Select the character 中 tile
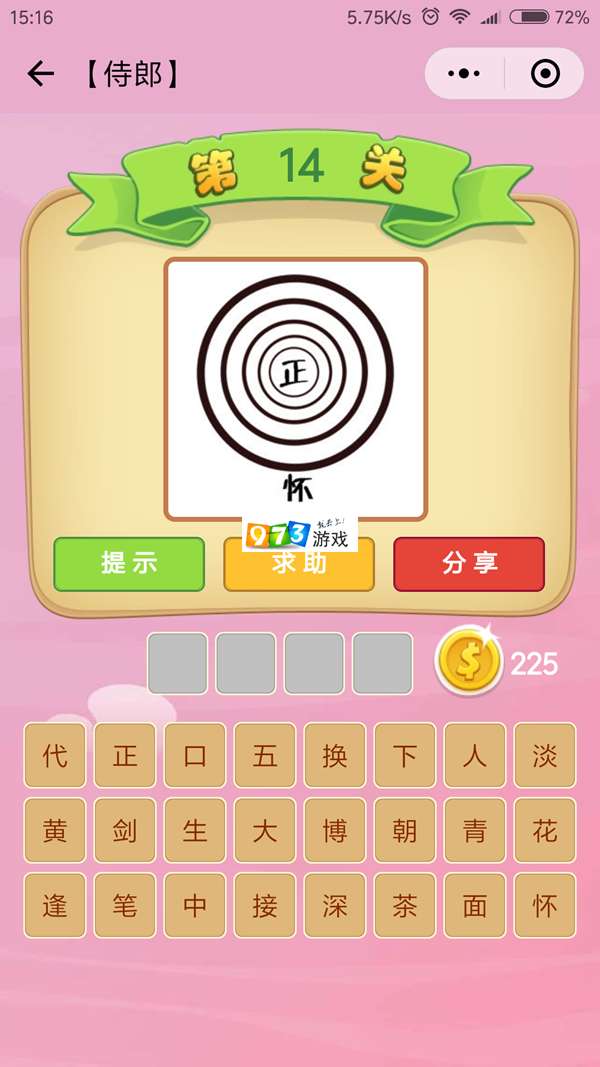The image size is (600, 1067). (x=195, y=905)
